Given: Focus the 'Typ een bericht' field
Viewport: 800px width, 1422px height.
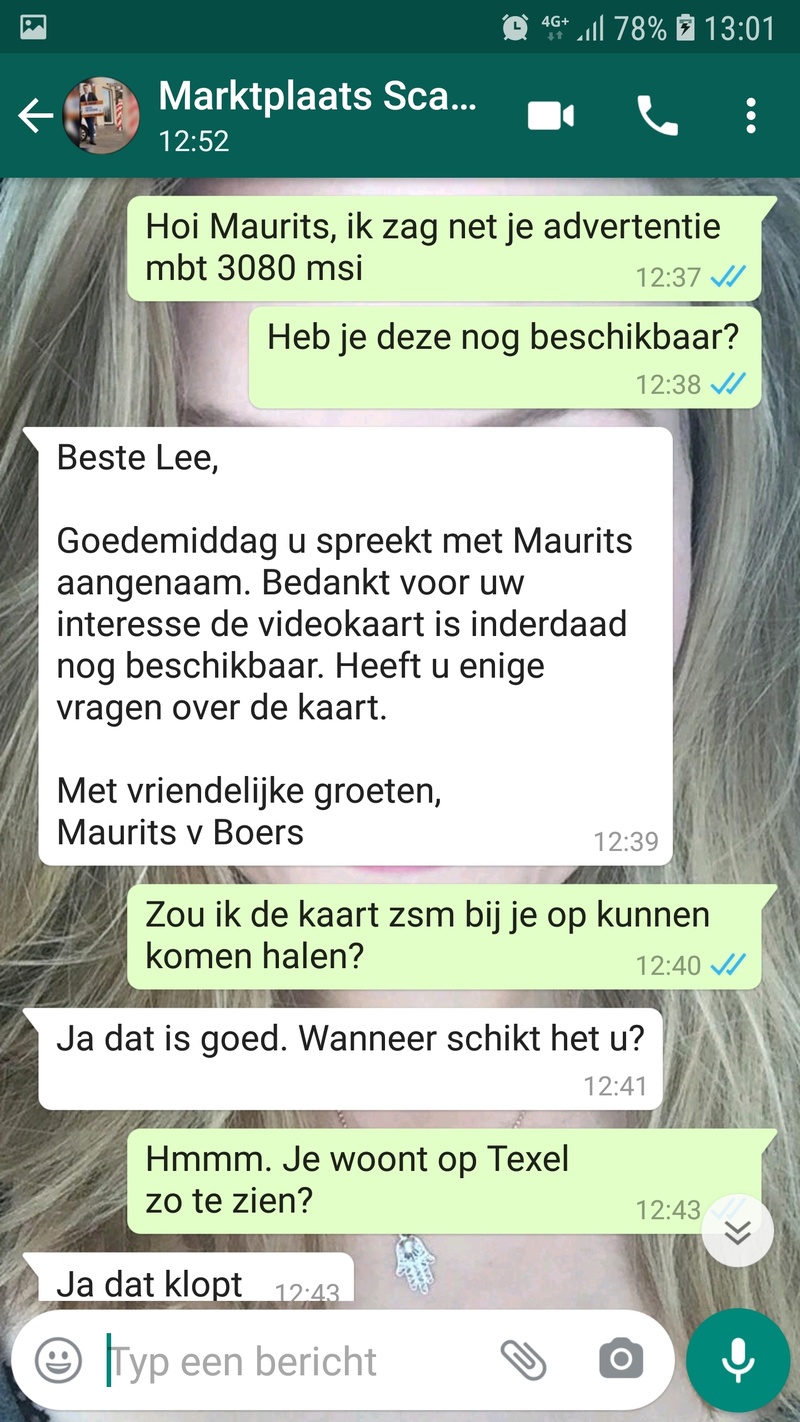Looking at the screenshot, I should tap(290, 1361).
